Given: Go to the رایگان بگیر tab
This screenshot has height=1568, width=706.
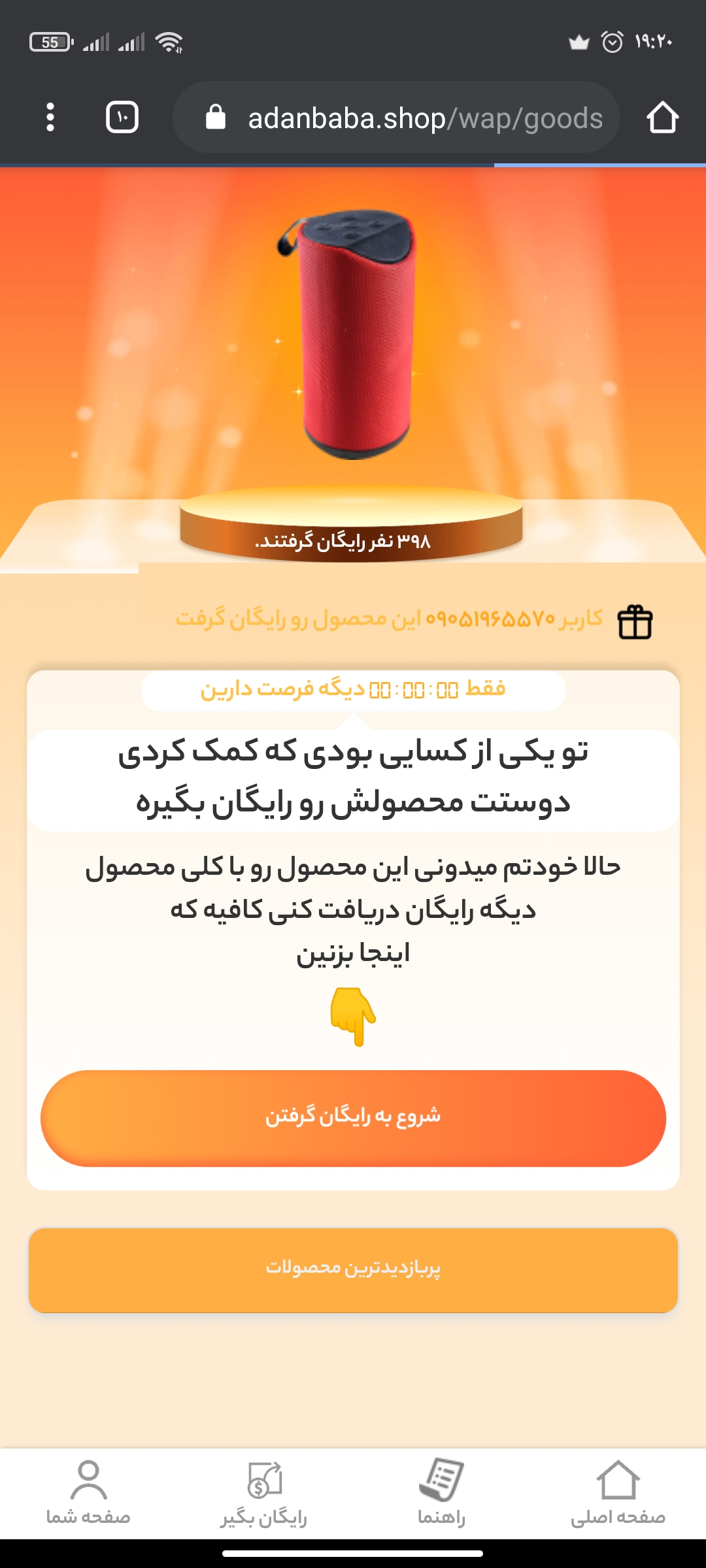Looking at the screenshot, I should click(264, 1494).
